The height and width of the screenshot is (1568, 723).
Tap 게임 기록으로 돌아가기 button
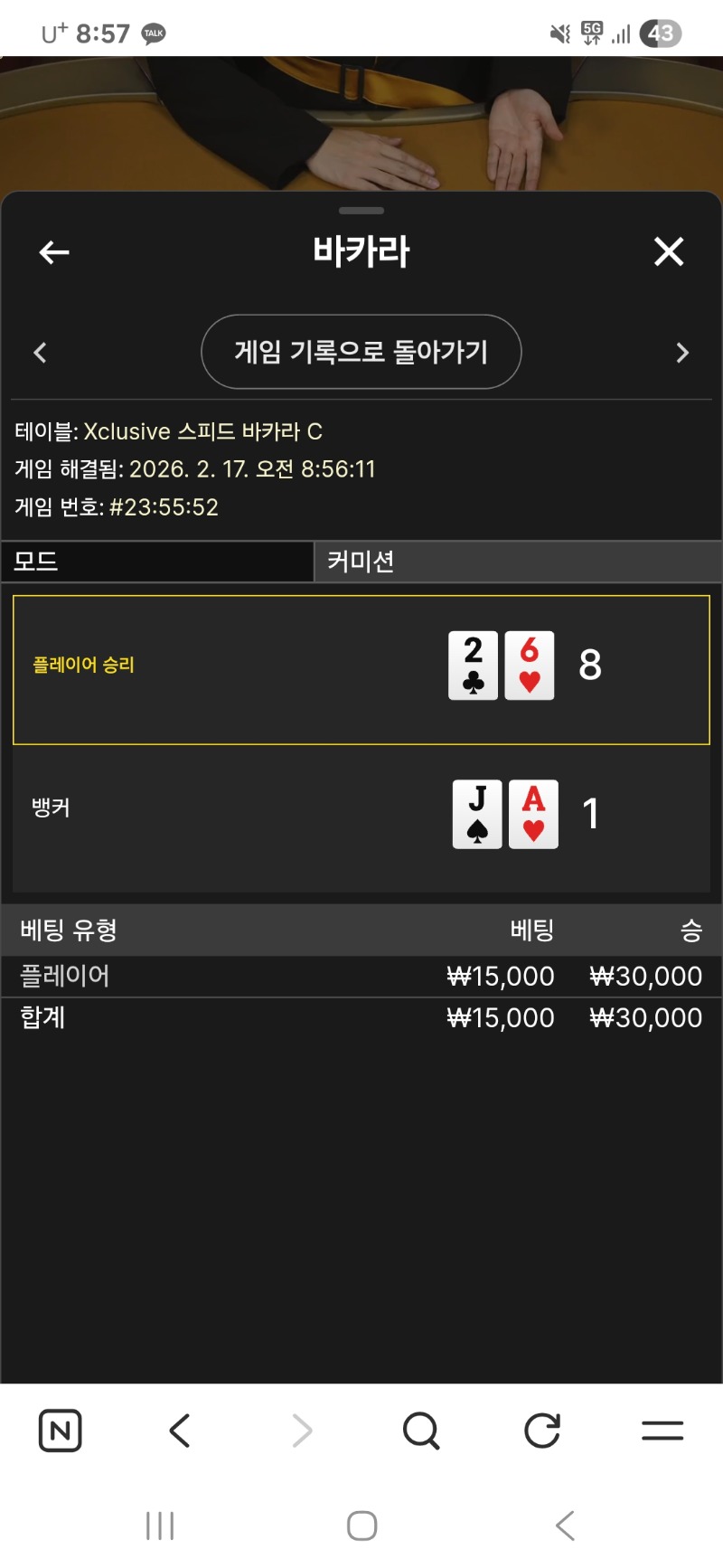coord(361,352)
